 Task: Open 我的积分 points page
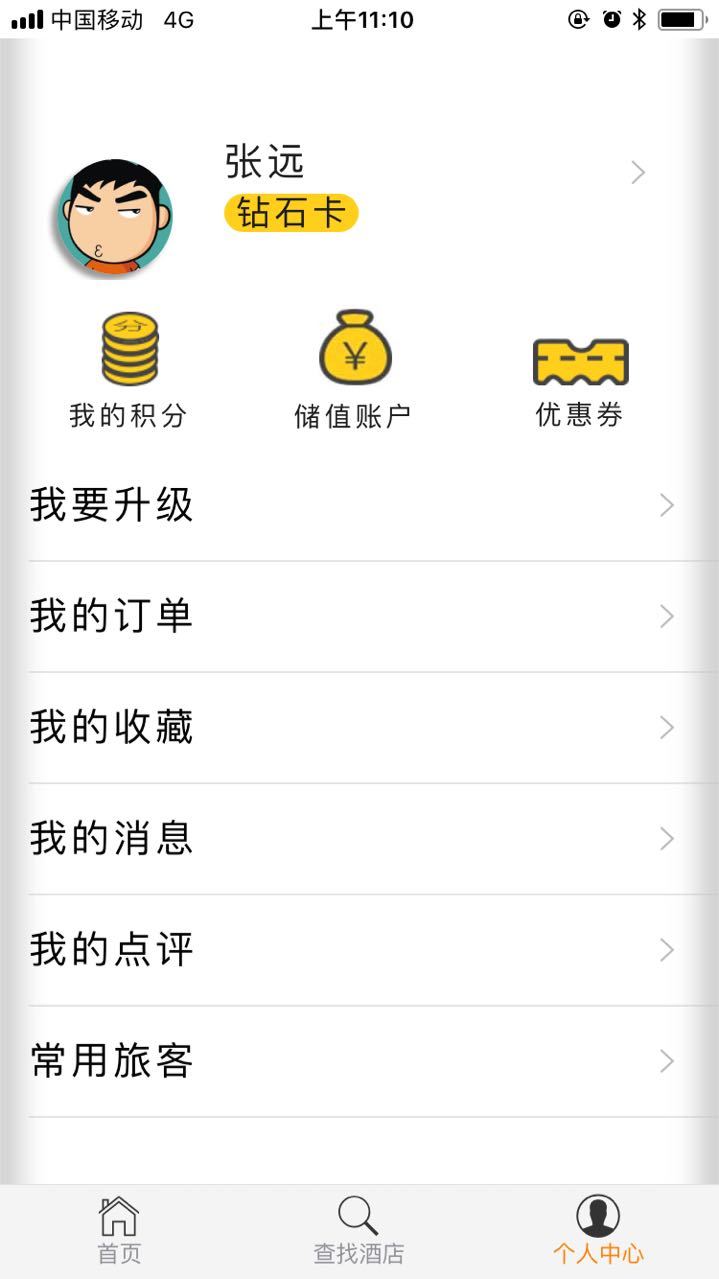[x=129, y=370]
